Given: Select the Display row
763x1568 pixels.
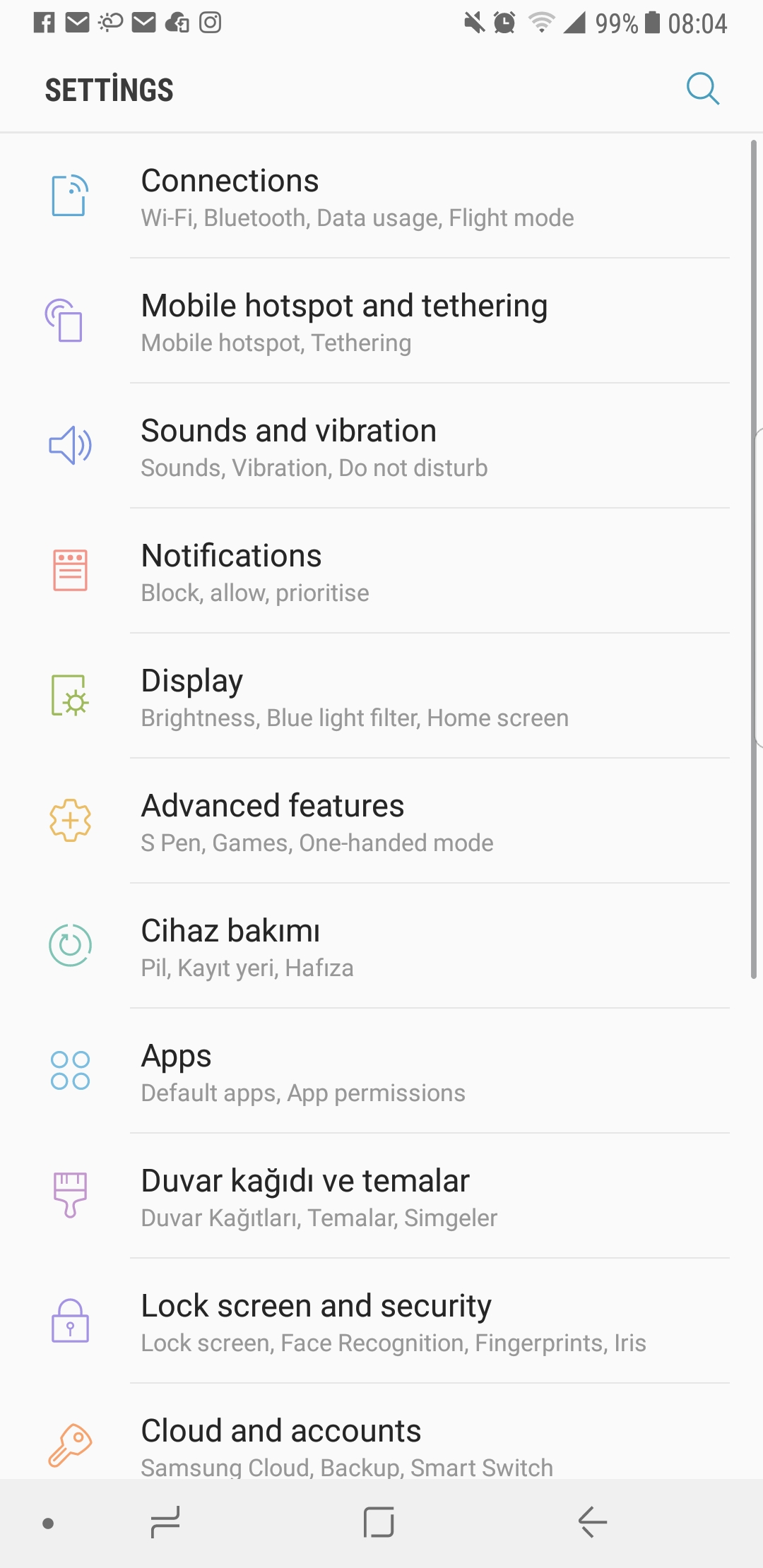Looking at the screenshot, I should coord(381,696).
